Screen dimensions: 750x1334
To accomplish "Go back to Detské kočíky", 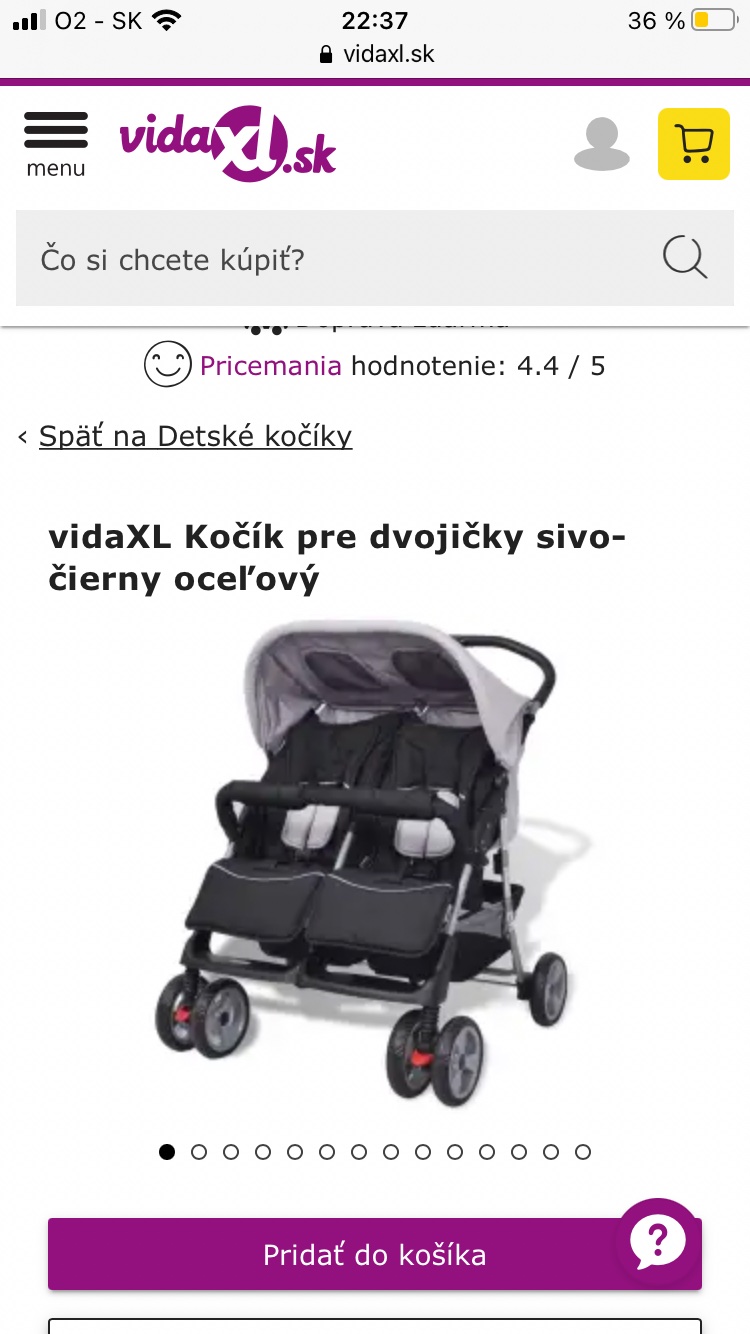I will coord(195,436).
